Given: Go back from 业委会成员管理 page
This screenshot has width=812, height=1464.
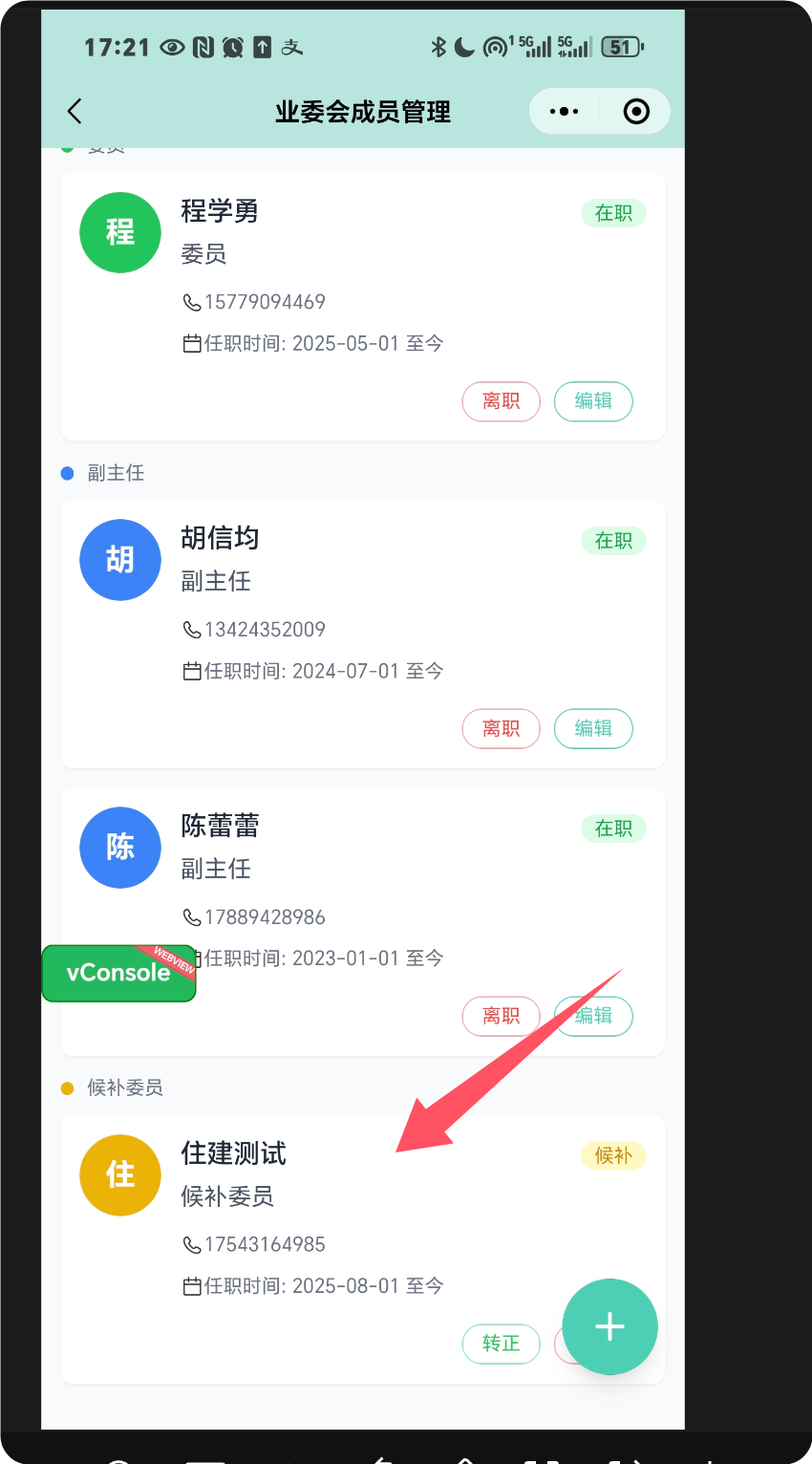Looking at the screenshot, I should [x=75, y=112].
